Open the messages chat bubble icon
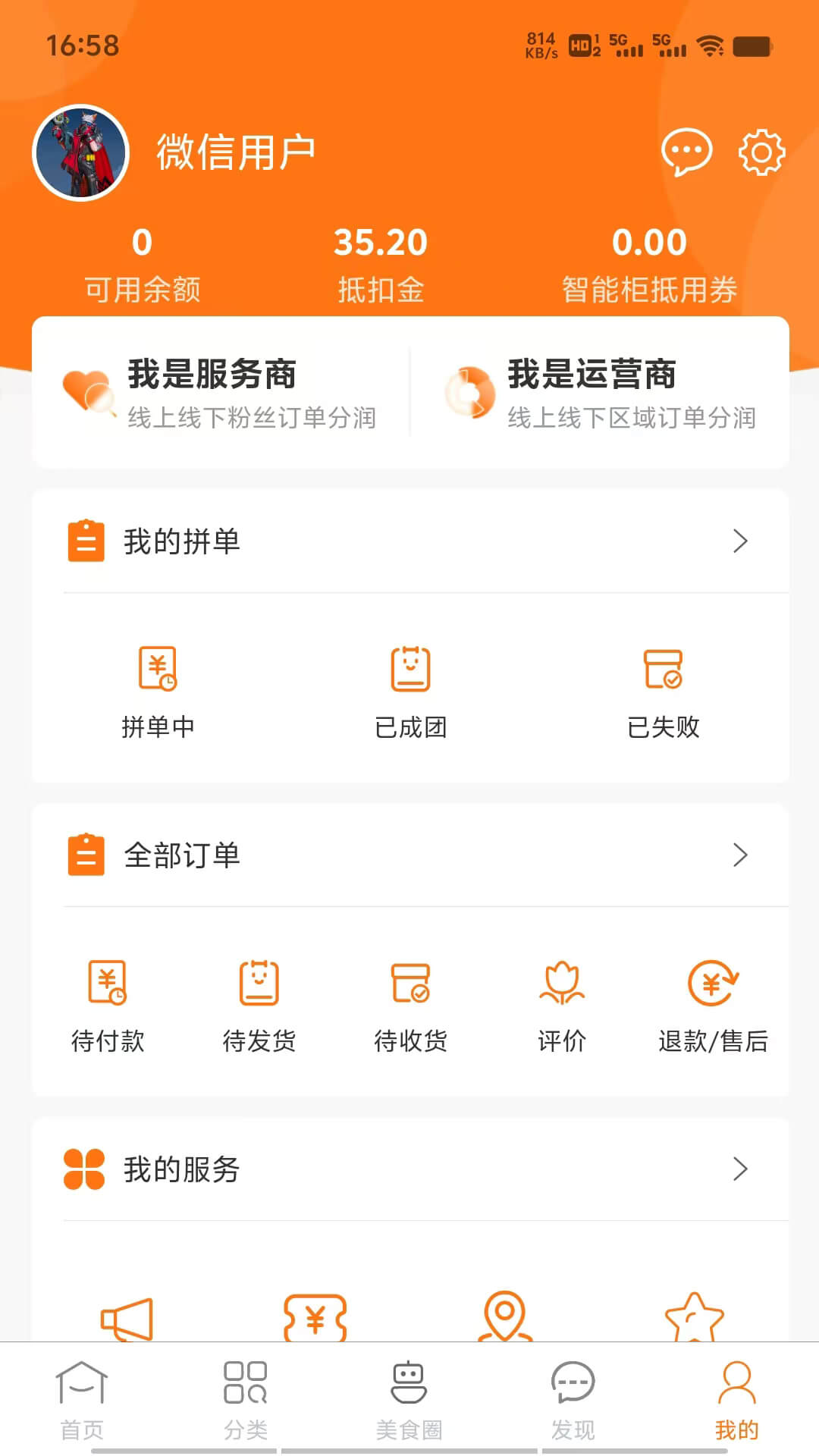The width and height of the screenshot is (819, 1456). [686, 152]
